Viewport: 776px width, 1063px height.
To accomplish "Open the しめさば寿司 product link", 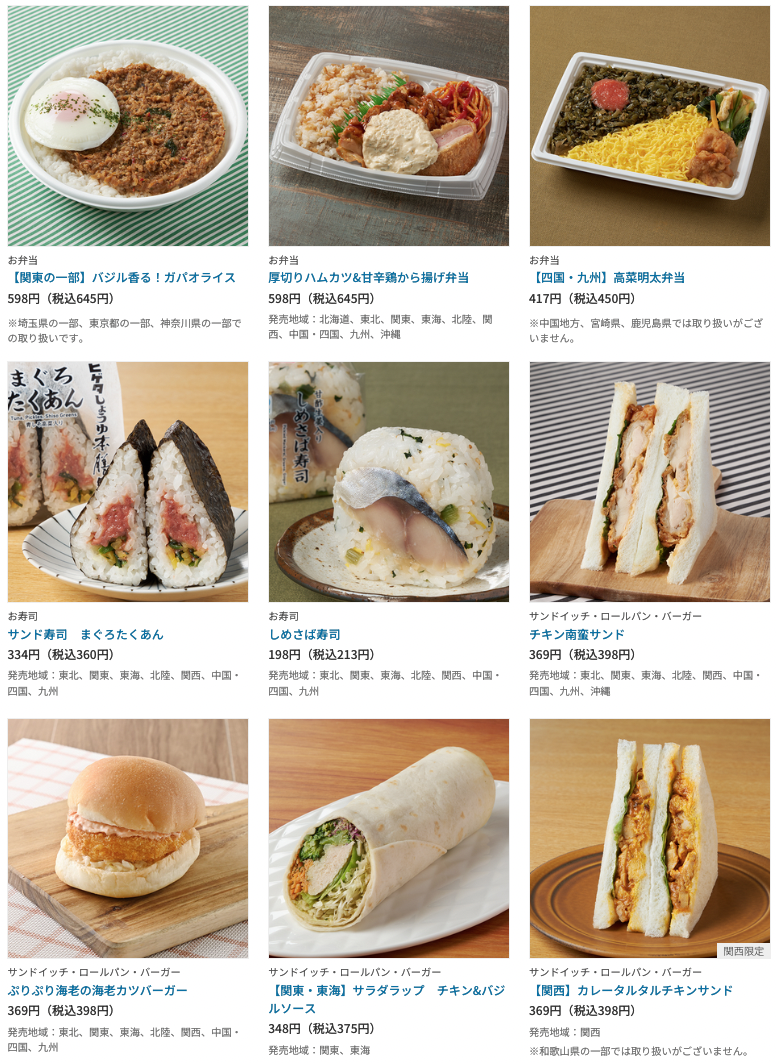I will 304,635.
